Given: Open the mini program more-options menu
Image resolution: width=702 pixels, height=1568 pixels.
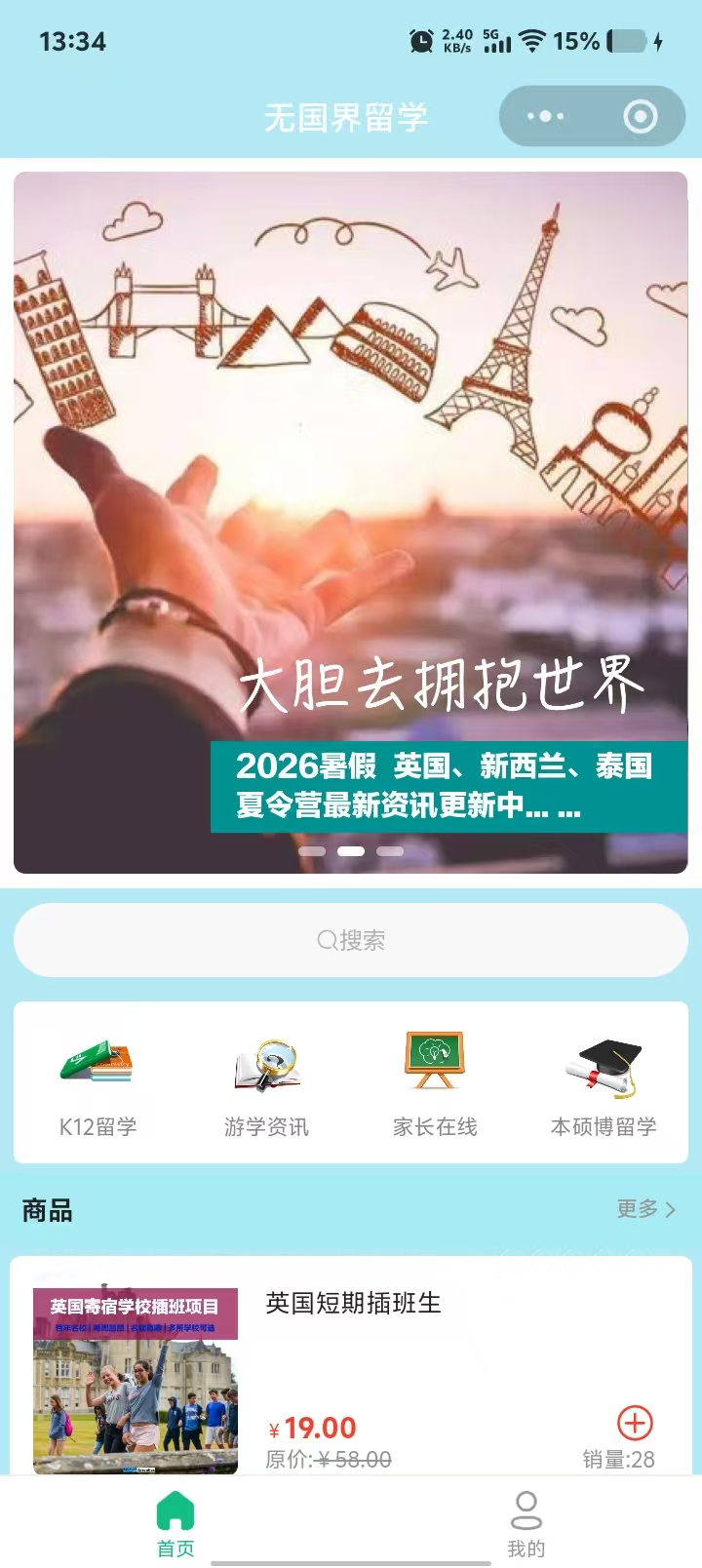Looking at the screenshot, I should (545, 117).
